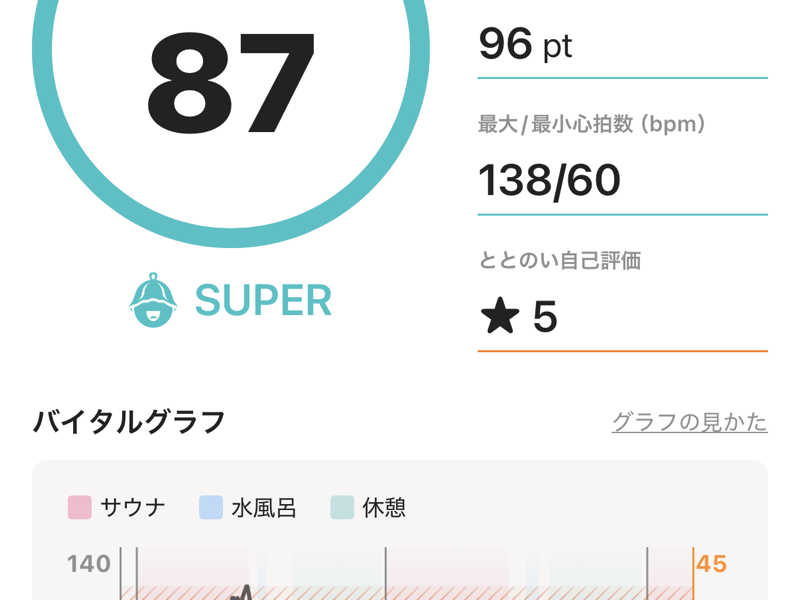Viewport: 800px width, 600px height.
Task: Open the グラフの見かた link
Action: [689, 422]
